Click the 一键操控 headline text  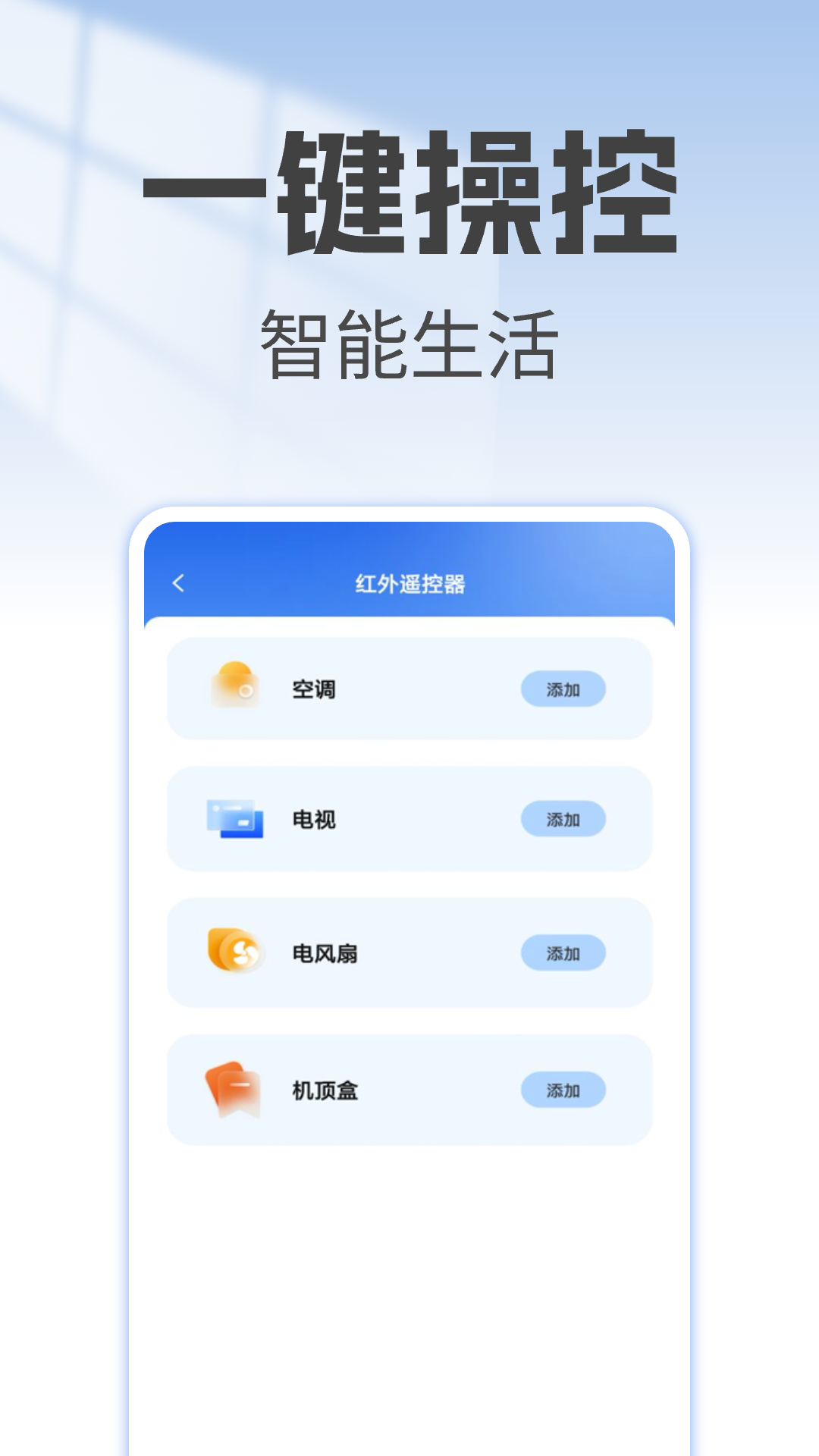409,191
